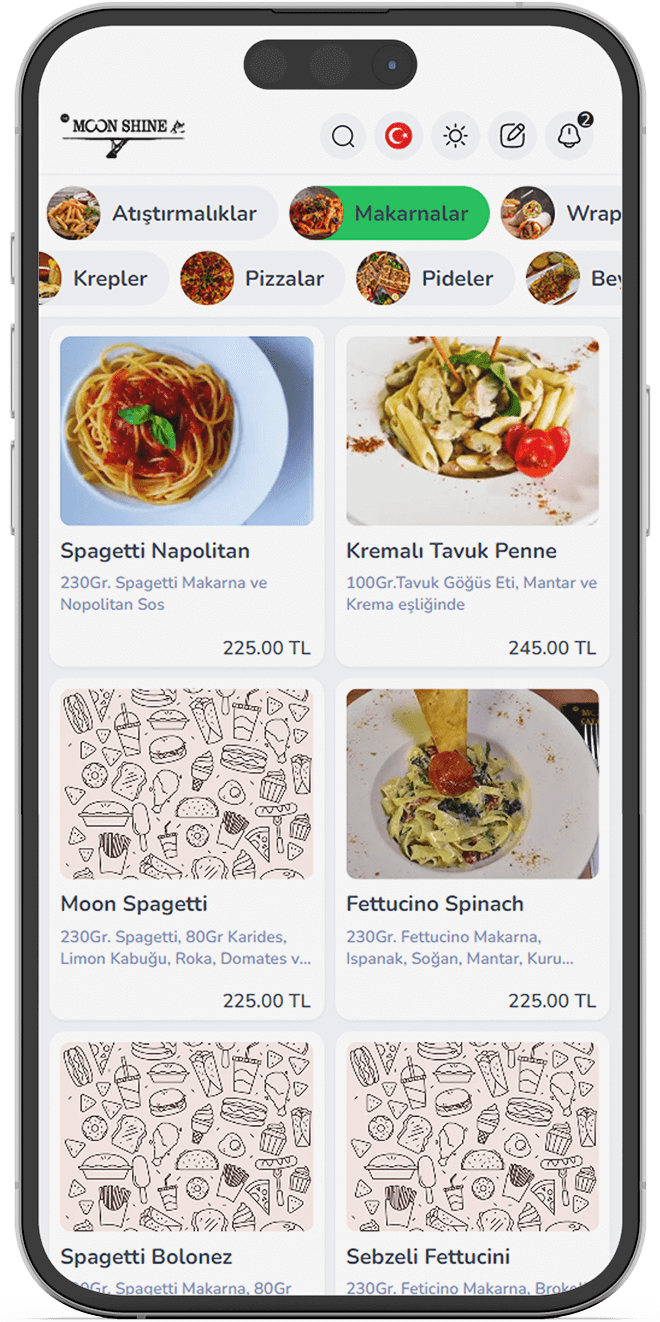The width and height of the screenshot is (660, 1322).
Task: Open the Spagetti Napolitan card
Action: tap(187, 495)
